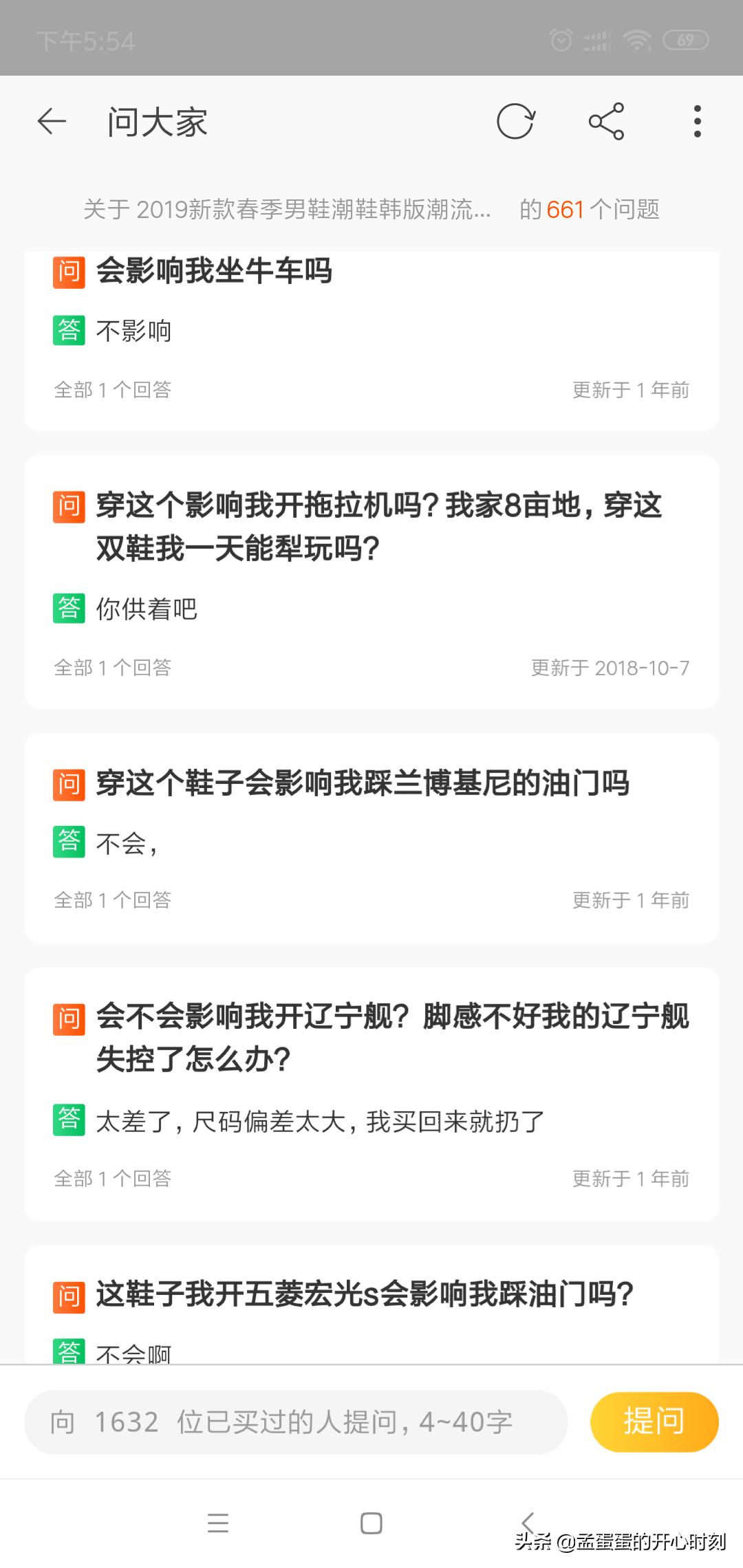This screenshot has width=743, height=1568.
Task: Refresh the question list
Action: 515,121
